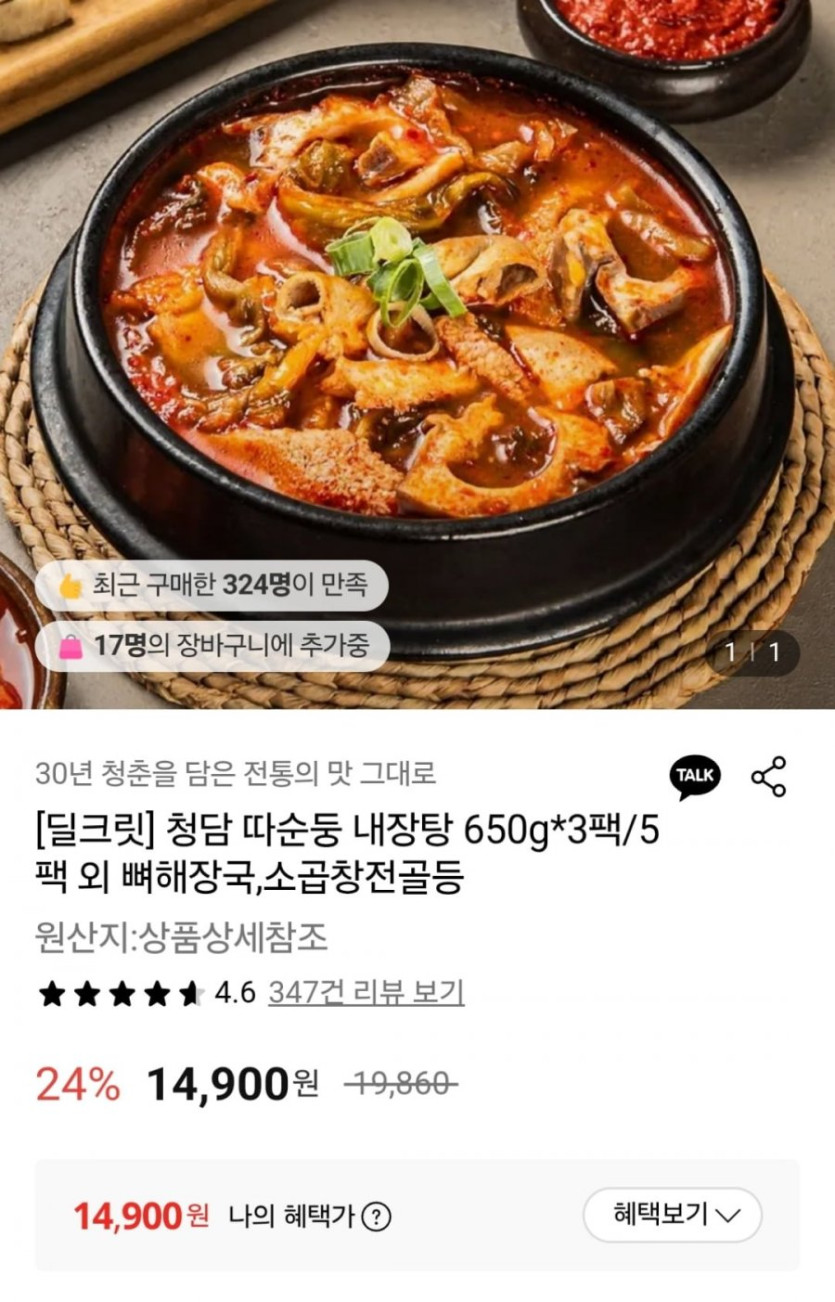Open the share icon
835x1302 pixels.
(x=768, y=777)
